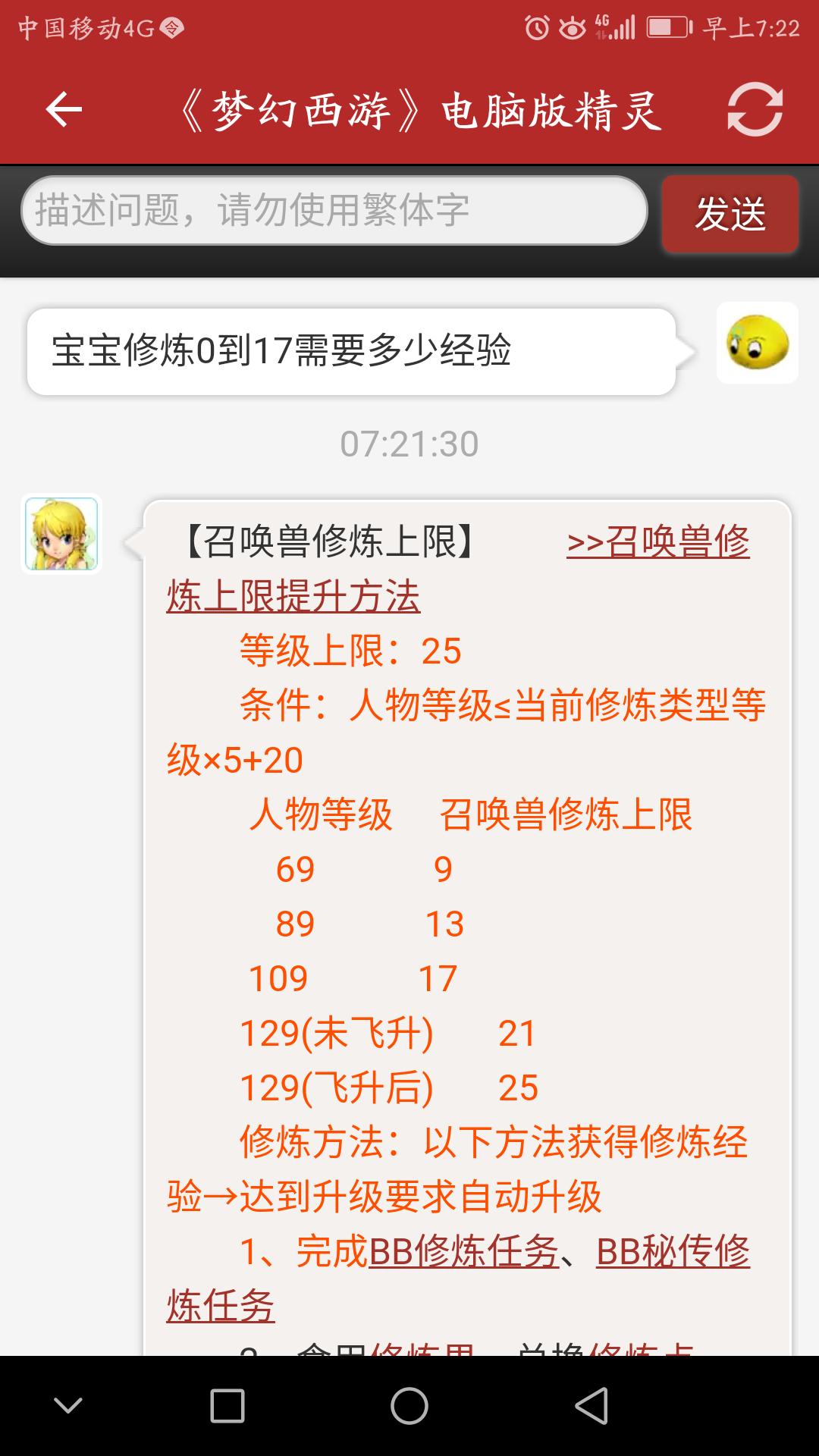The width and height of the screenshot is (819, 1456).
Task: Tap the system home button
Action: [x=409, y=1406]
